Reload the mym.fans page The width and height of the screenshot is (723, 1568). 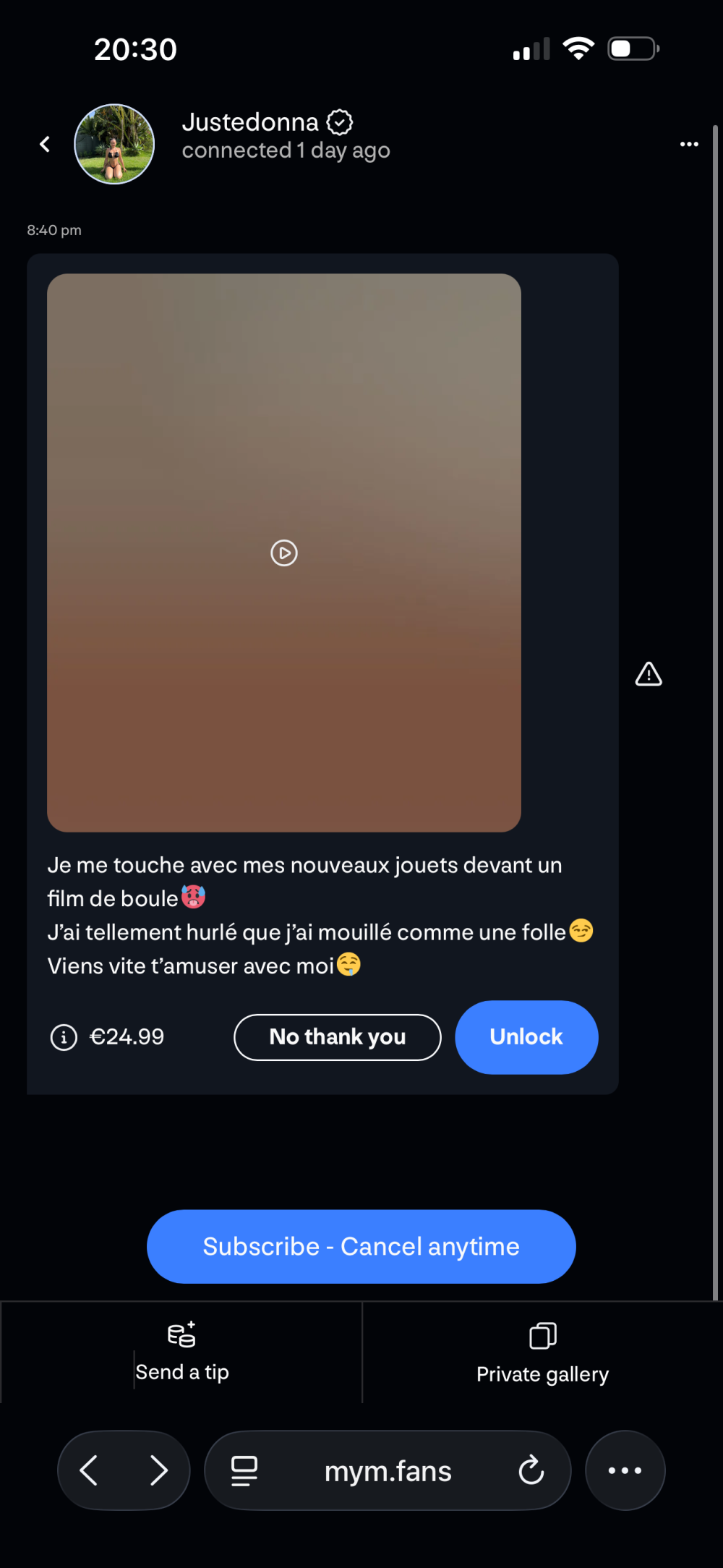(531, 1470)
